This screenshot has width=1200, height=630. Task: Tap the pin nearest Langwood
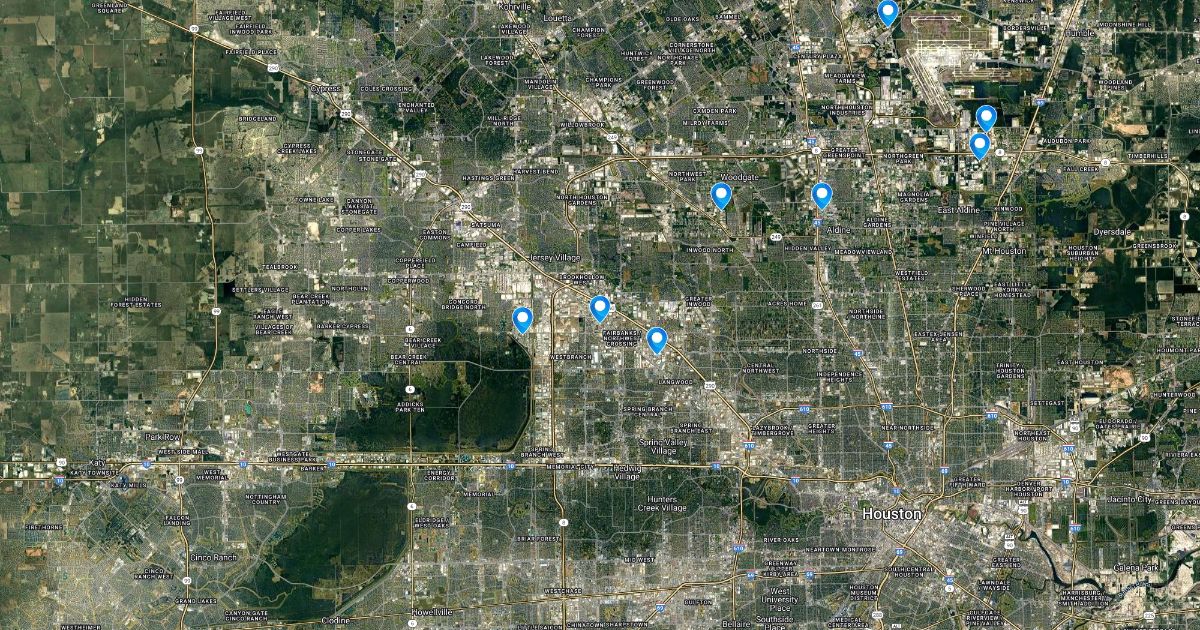657,339
